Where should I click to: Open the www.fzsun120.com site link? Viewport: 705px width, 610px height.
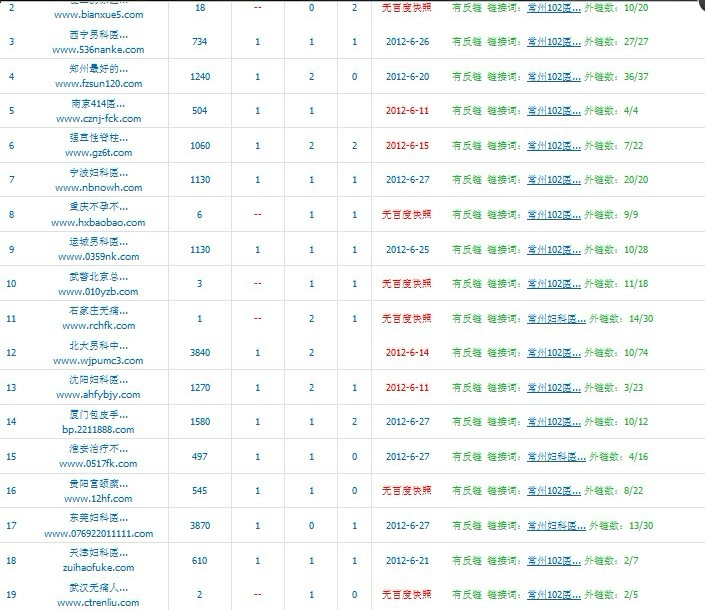click(x=99, y=84)
